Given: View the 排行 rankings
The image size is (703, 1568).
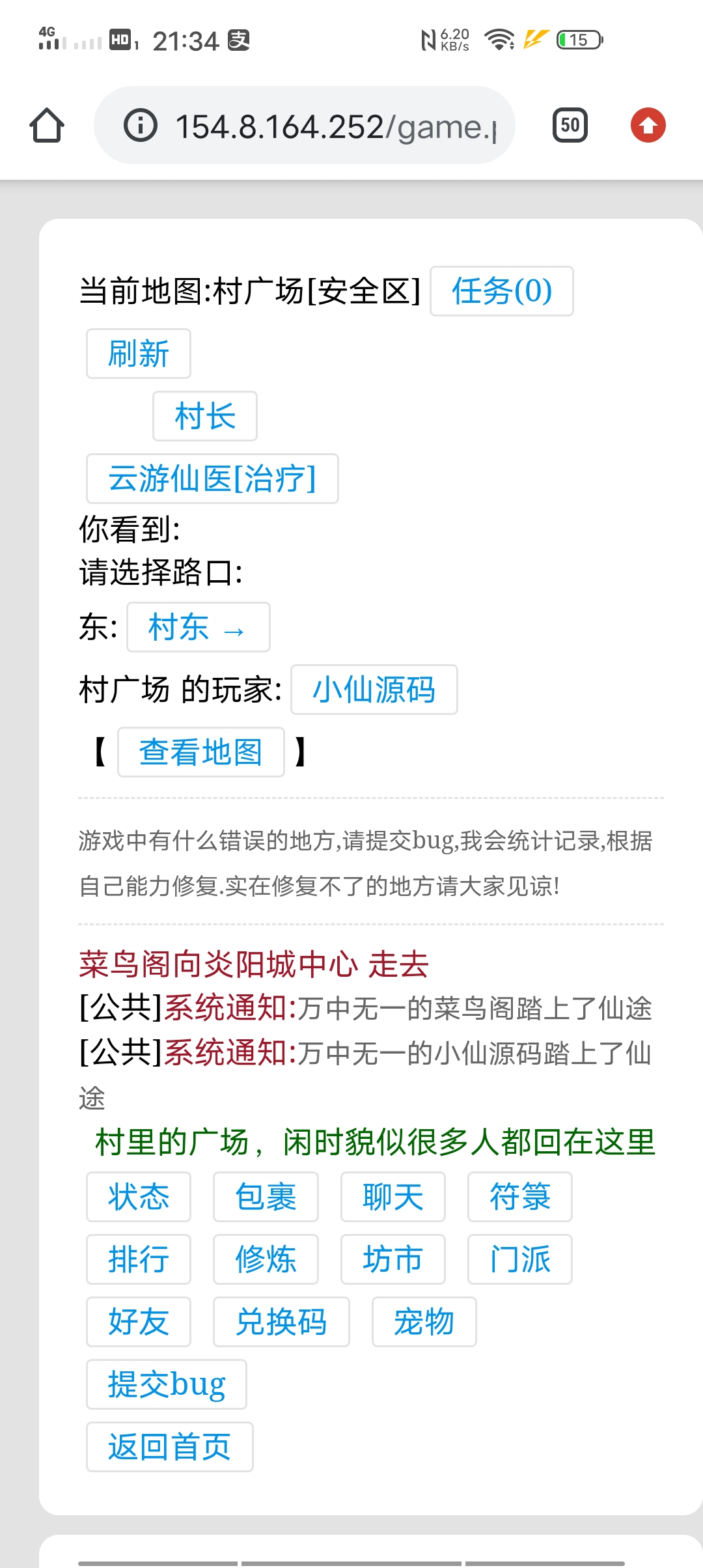Looking at the screenshot, I should point(139,1259).
